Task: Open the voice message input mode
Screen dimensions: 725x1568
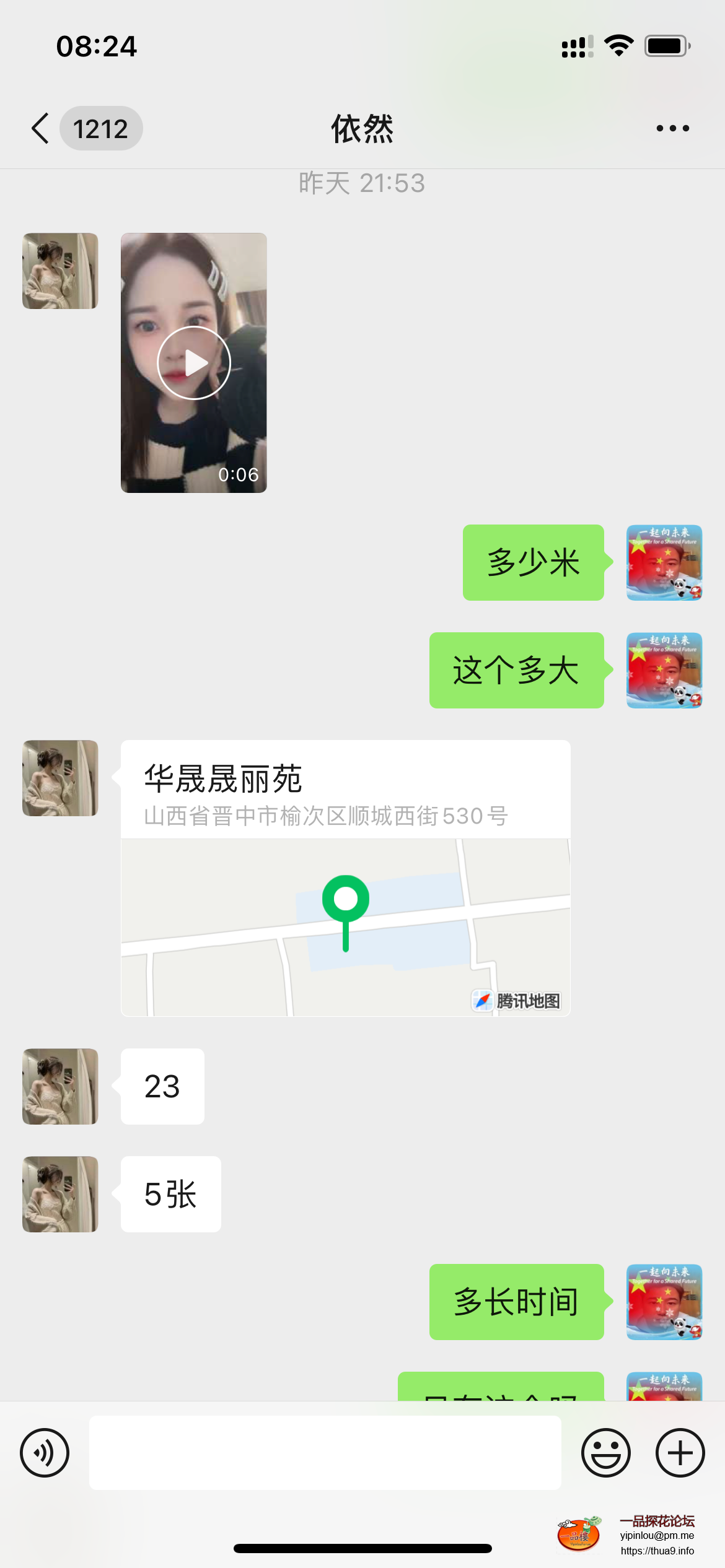Action: [44, 1452]
